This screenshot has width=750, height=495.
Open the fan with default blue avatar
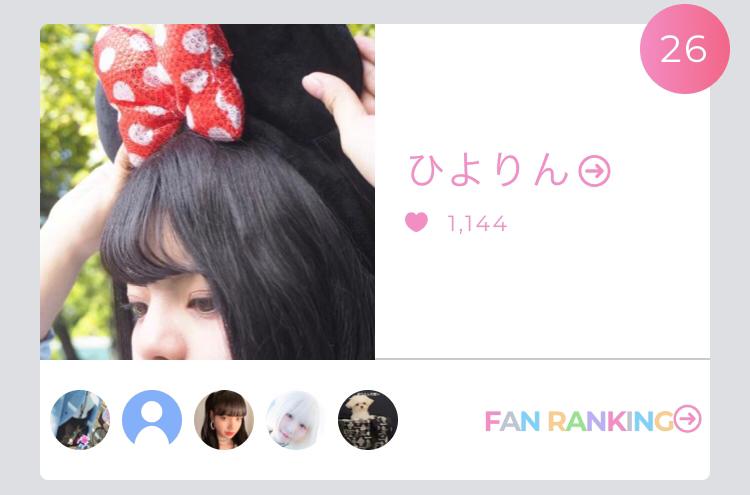[x=152, y=420]
